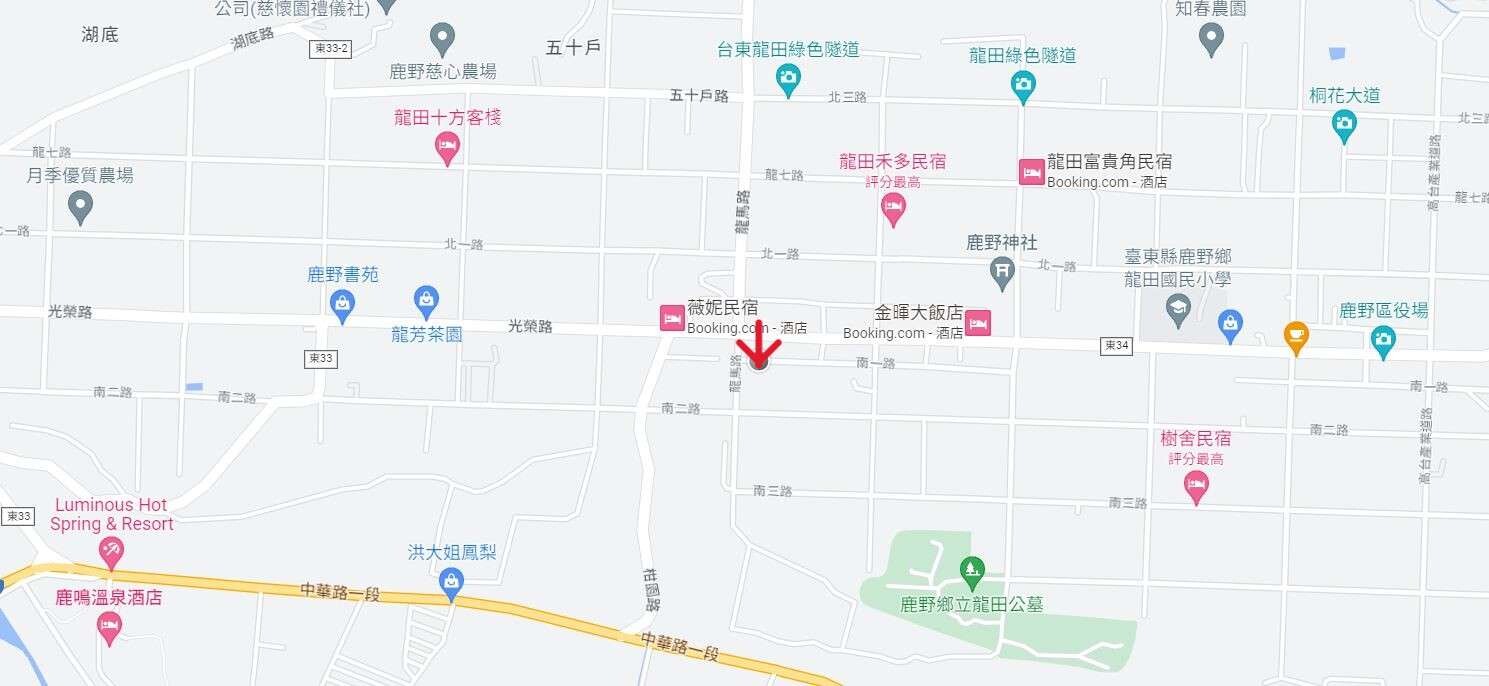
Task: Tap the 樹舍民宿 lodging pin
Action: (x=1195, y=486)
